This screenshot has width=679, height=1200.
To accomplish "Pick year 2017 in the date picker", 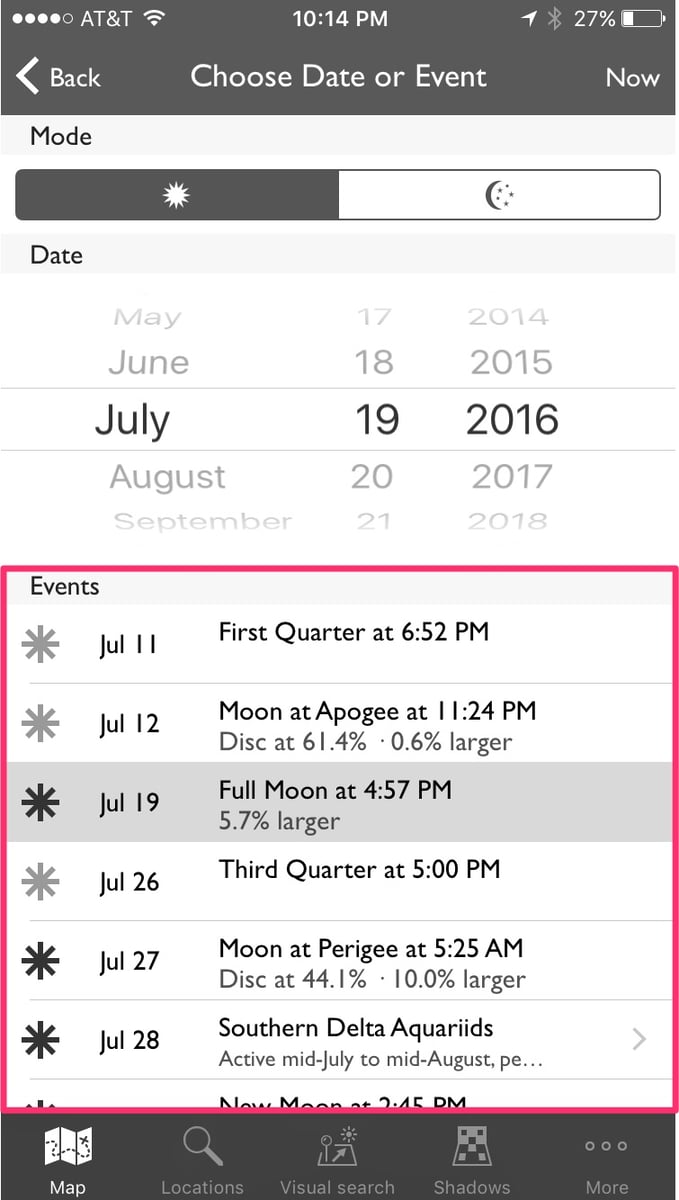I will pos(512,477).
